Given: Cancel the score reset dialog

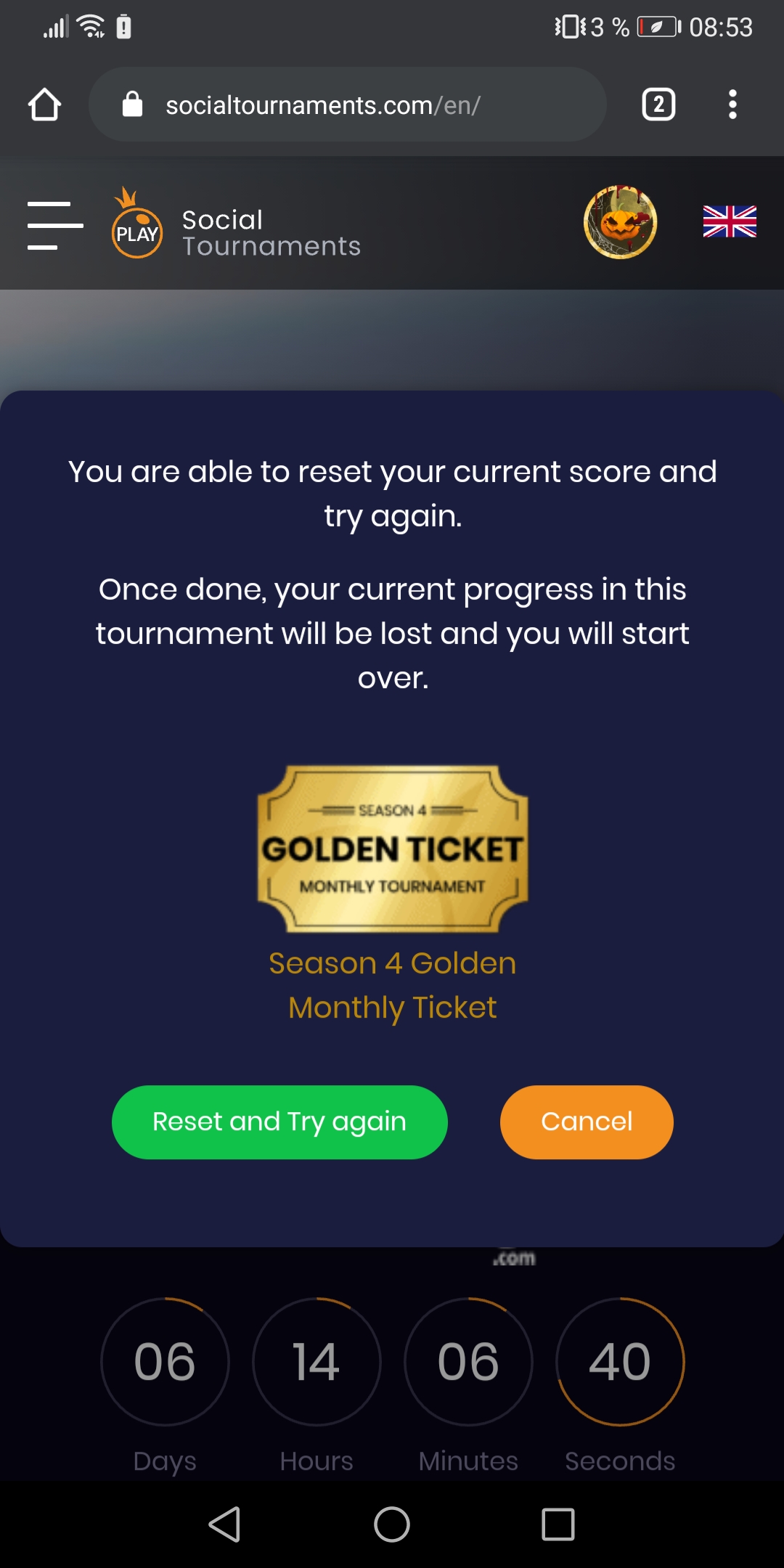Looking at the screenshot, I should [587, 1122].
